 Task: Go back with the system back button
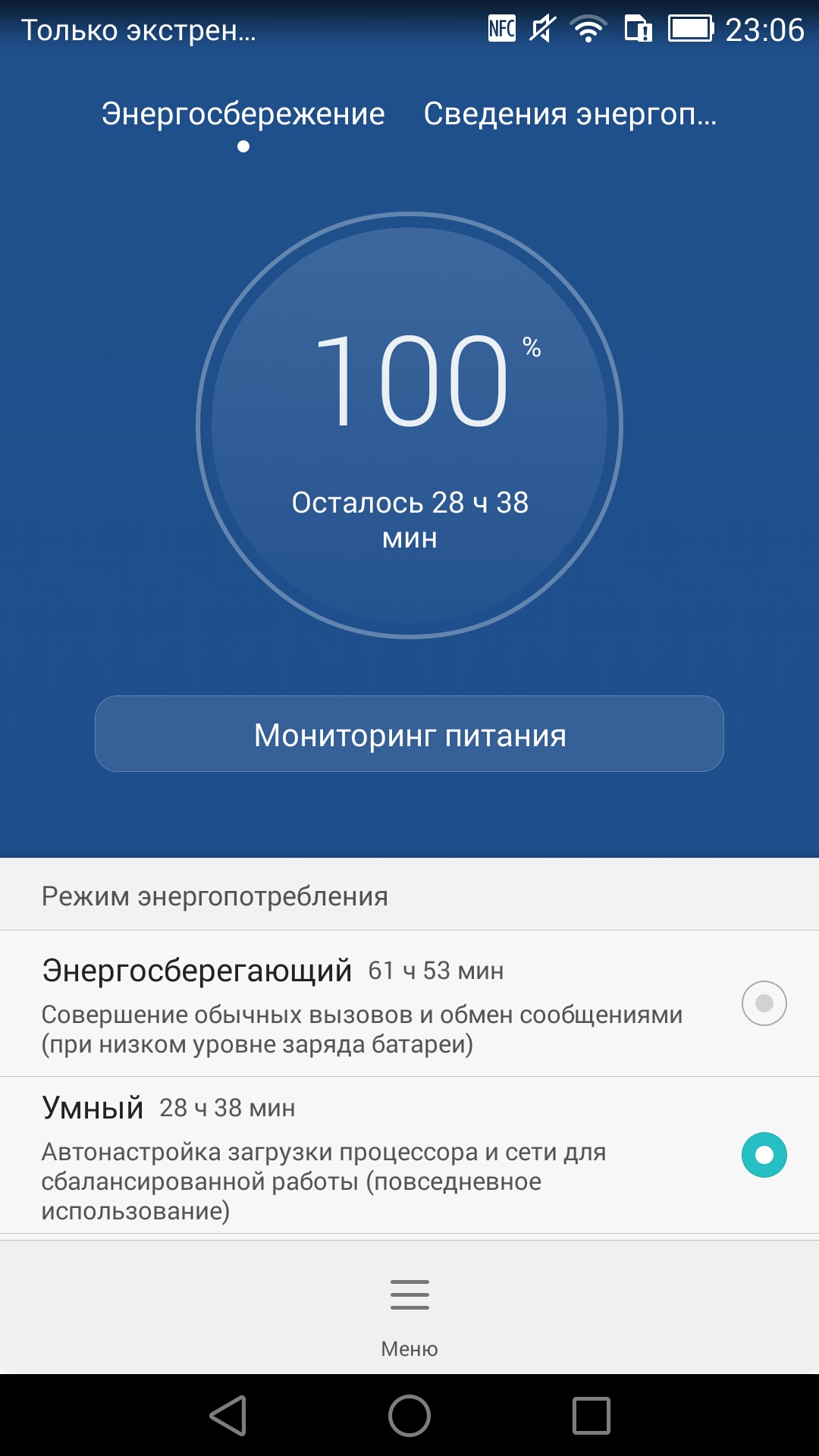pos(228,1416)
